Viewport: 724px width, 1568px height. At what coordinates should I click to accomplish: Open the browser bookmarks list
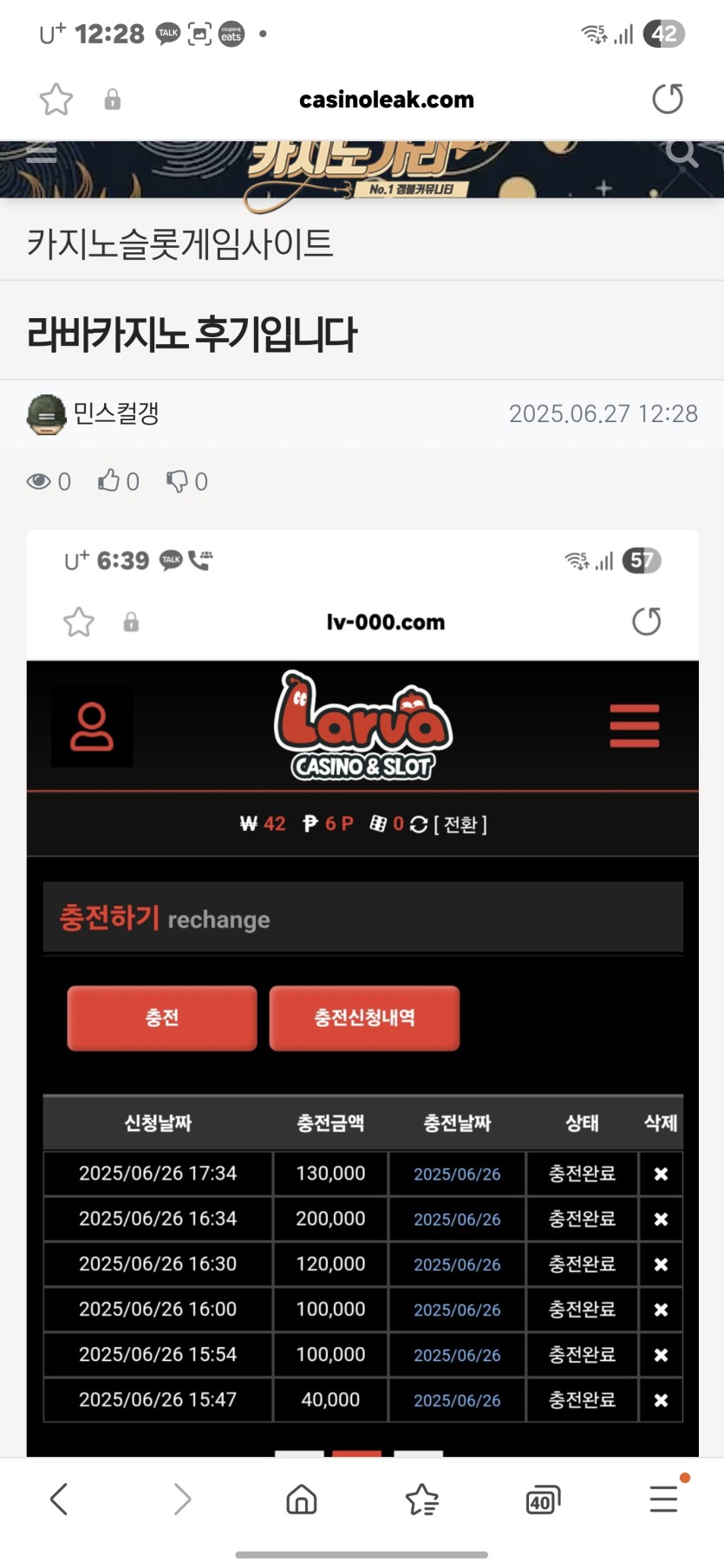pyautogui.click(x=422, y=1499)
